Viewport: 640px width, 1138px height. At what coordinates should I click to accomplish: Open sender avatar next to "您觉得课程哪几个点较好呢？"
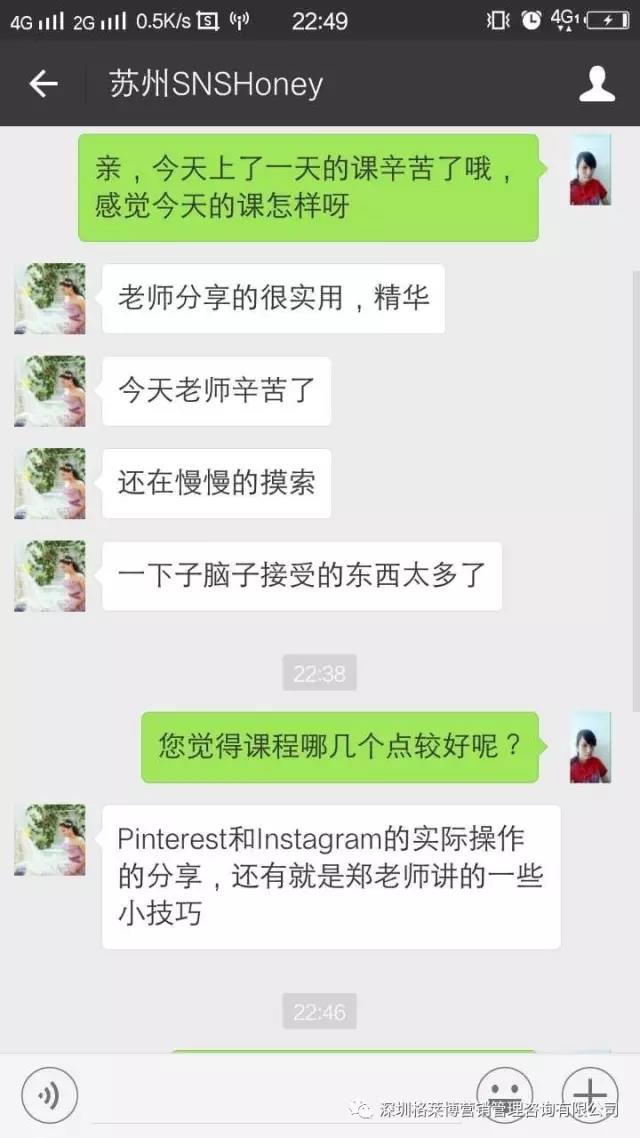[590, 747]
